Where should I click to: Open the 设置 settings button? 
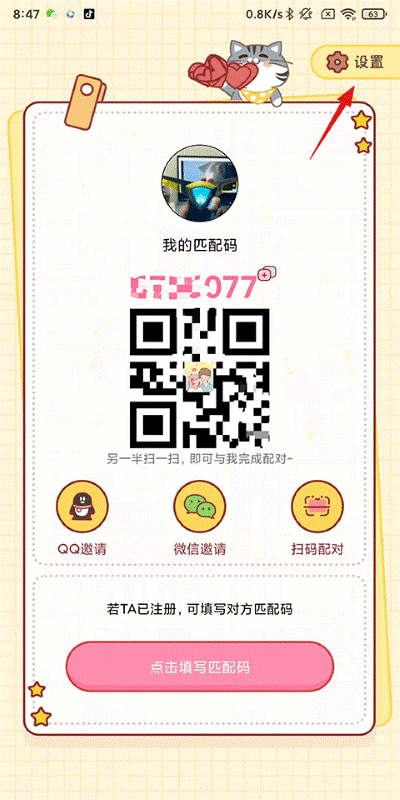point(354,62)
